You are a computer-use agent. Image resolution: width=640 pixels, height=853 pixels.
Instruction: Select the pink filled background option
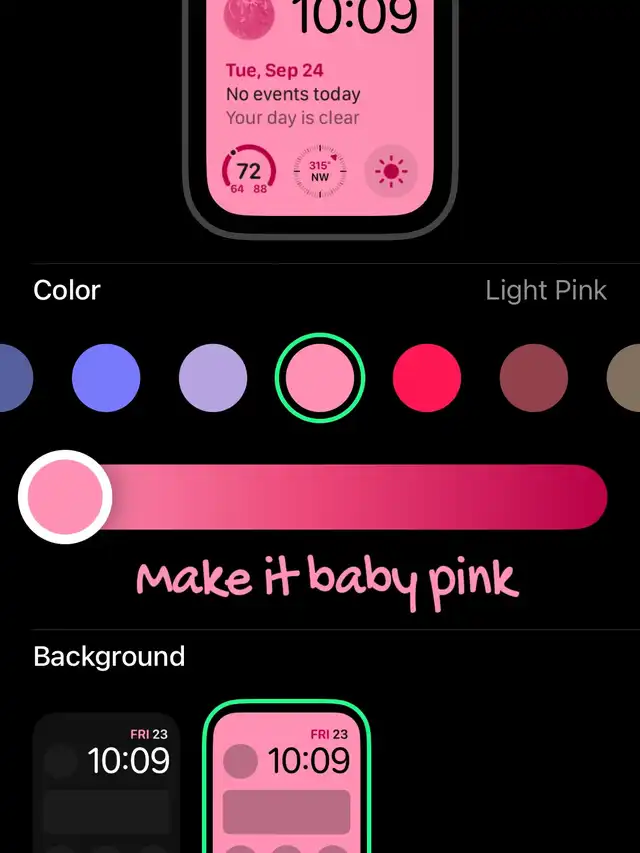[x=286, y=777]
